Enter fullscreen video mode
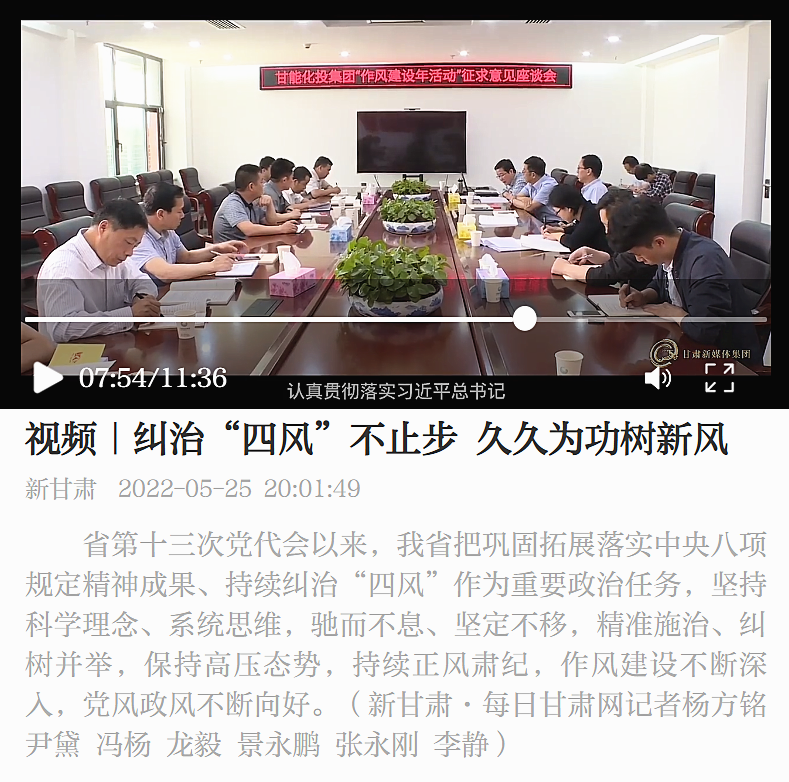Image resolution: width=789 pixels, height=782 pixels. click(719, 377)
